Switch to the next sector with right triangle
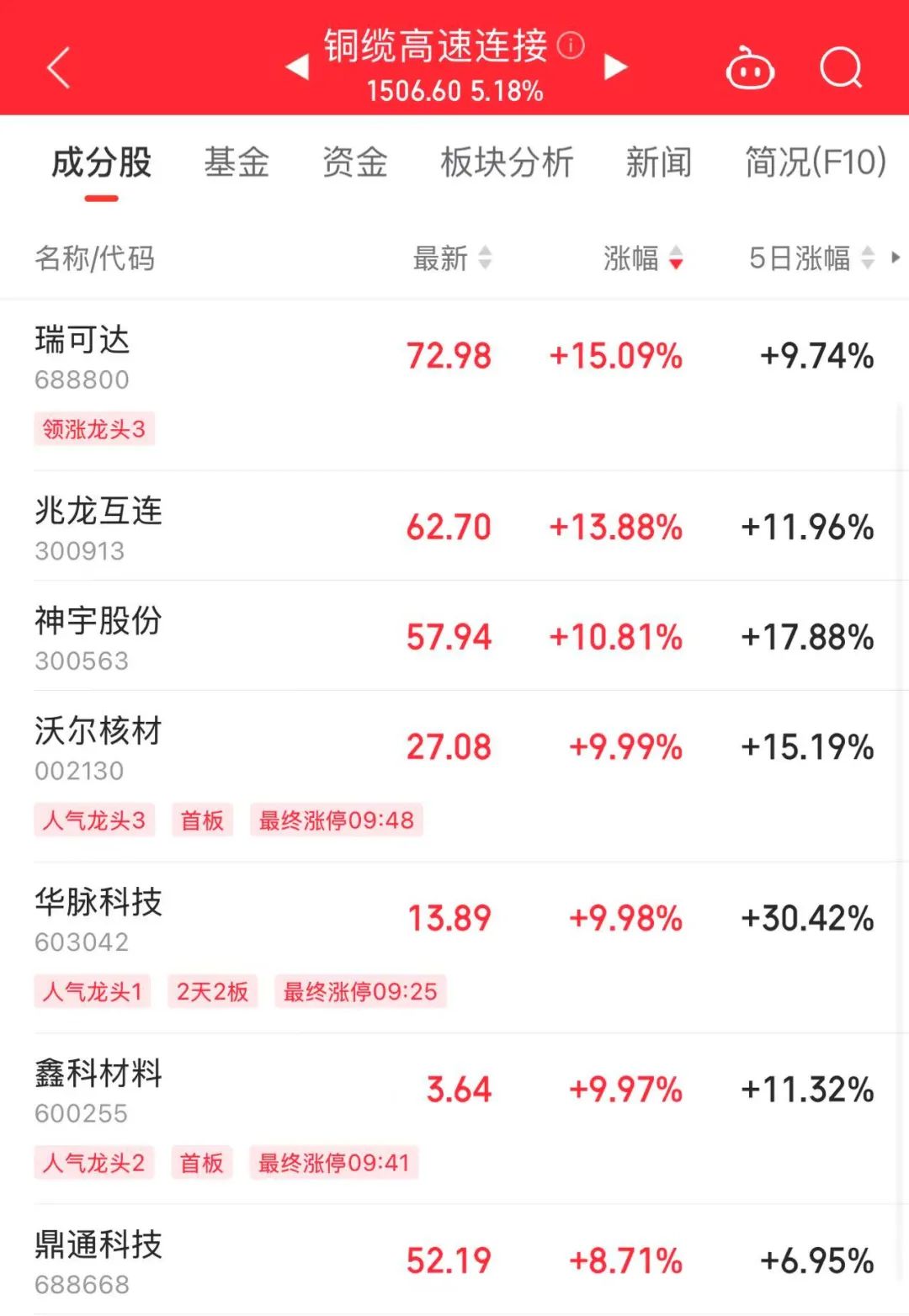The width and height of the screenshot is (909, 1316). click(x=616, y=67)
